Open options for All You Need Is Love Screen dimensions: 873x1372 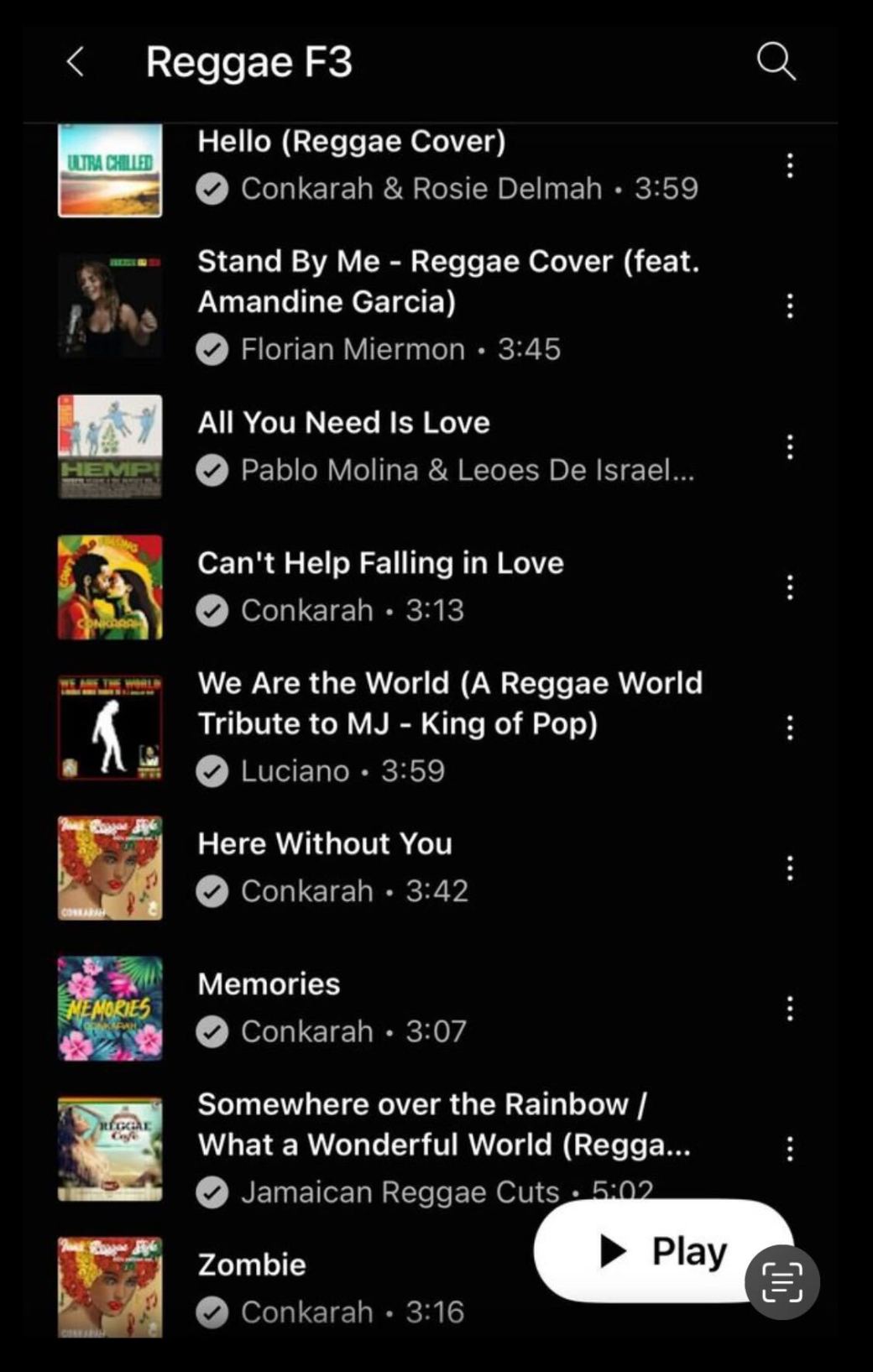(x=790, y=446)
